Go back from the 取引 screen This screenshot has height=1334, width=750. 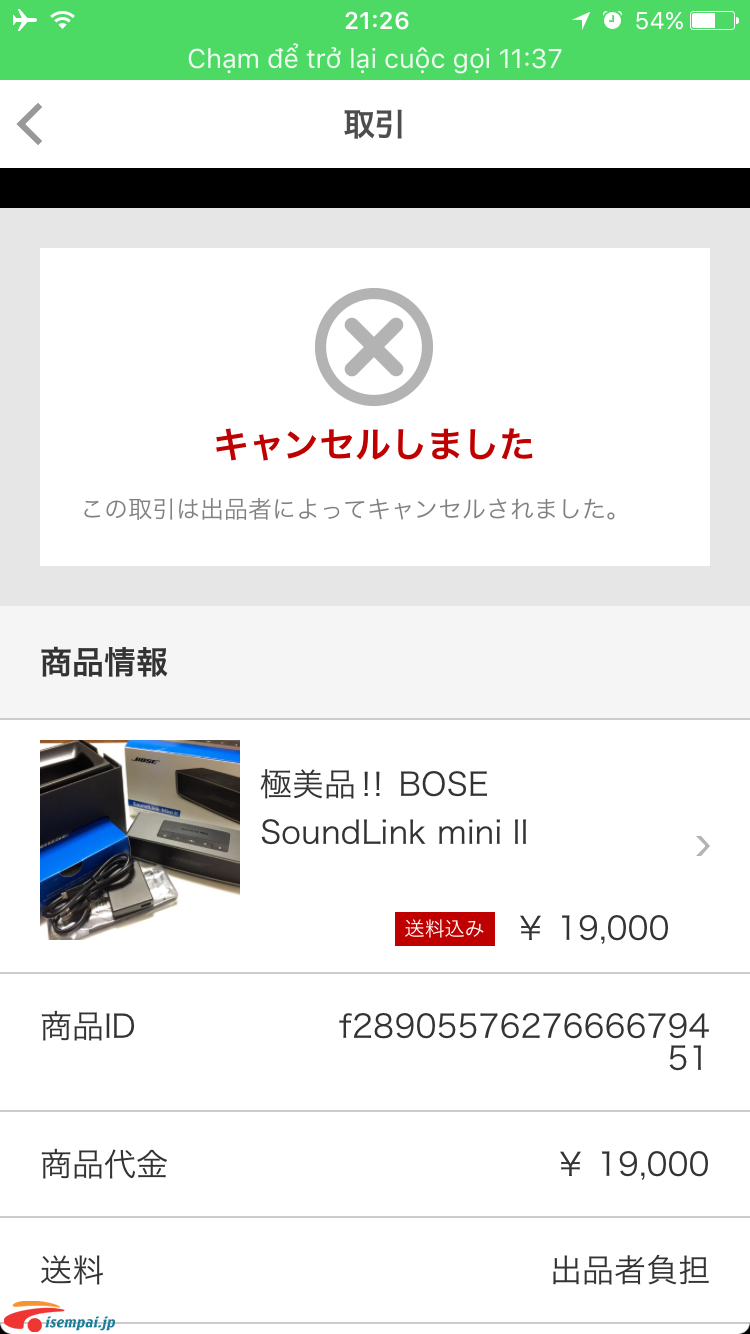30,125
